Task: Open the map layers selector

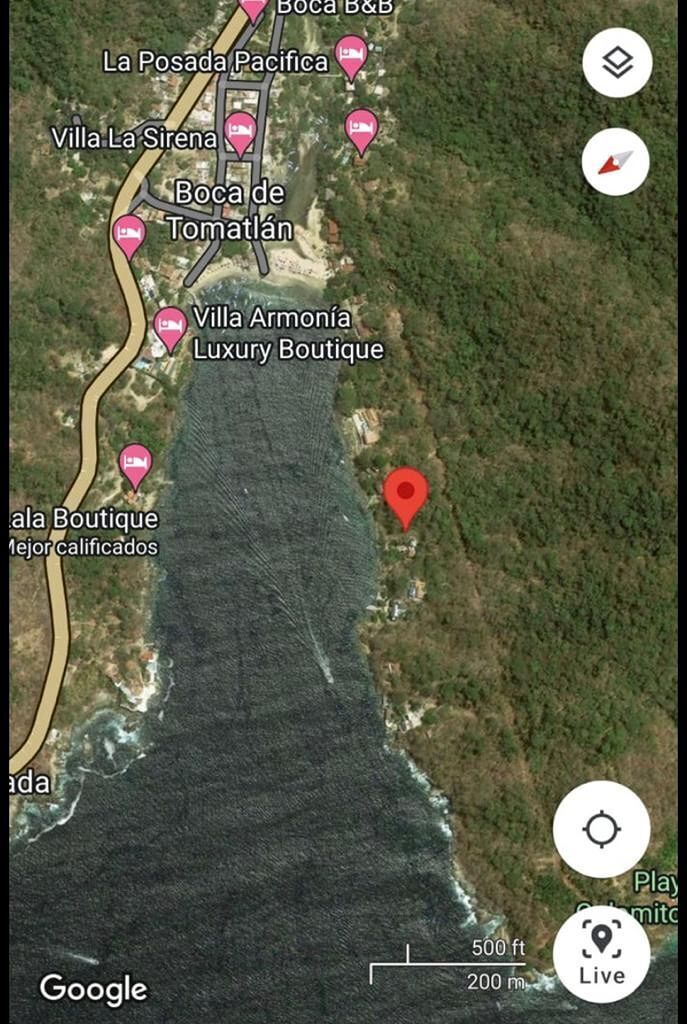Action: pos(617,63)
